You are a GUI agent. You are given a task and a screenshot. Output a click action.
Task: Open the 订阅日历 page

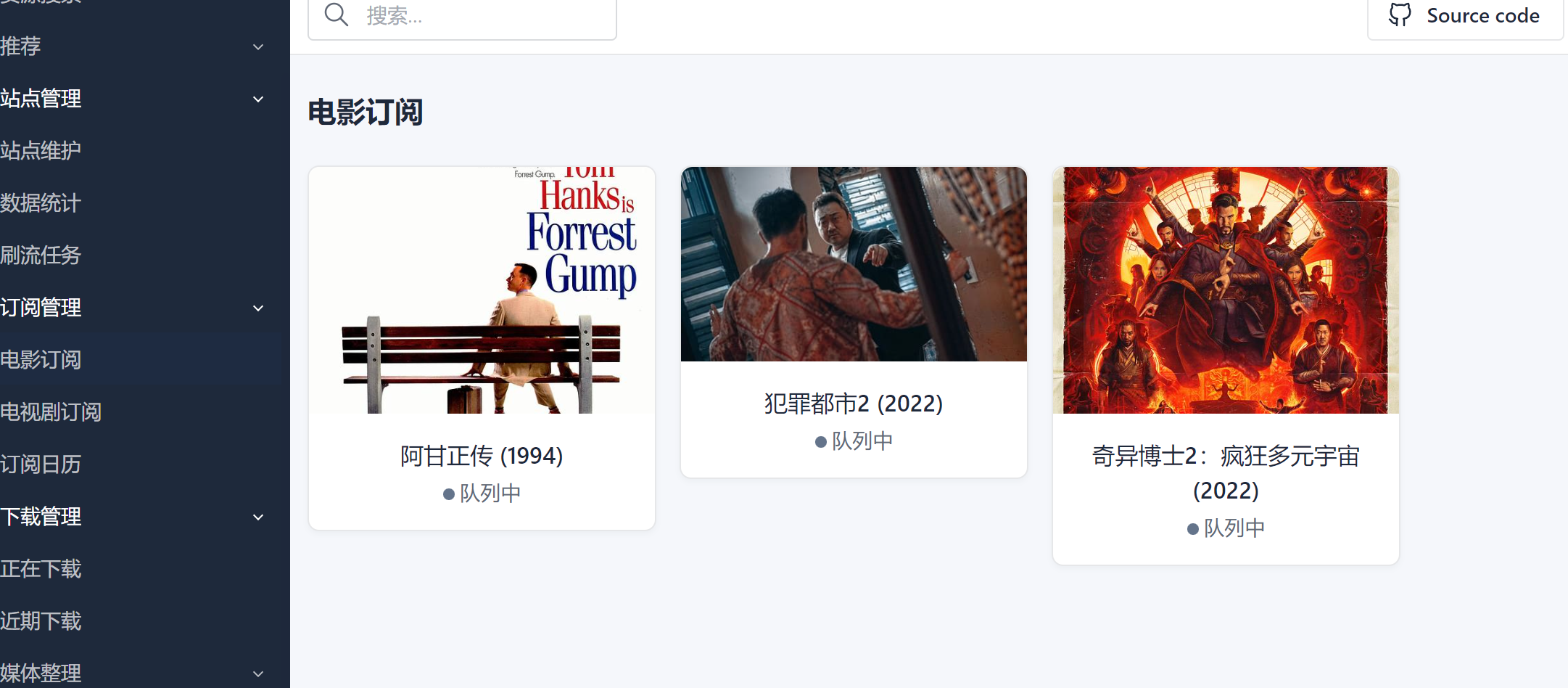[x=42, y=464]
